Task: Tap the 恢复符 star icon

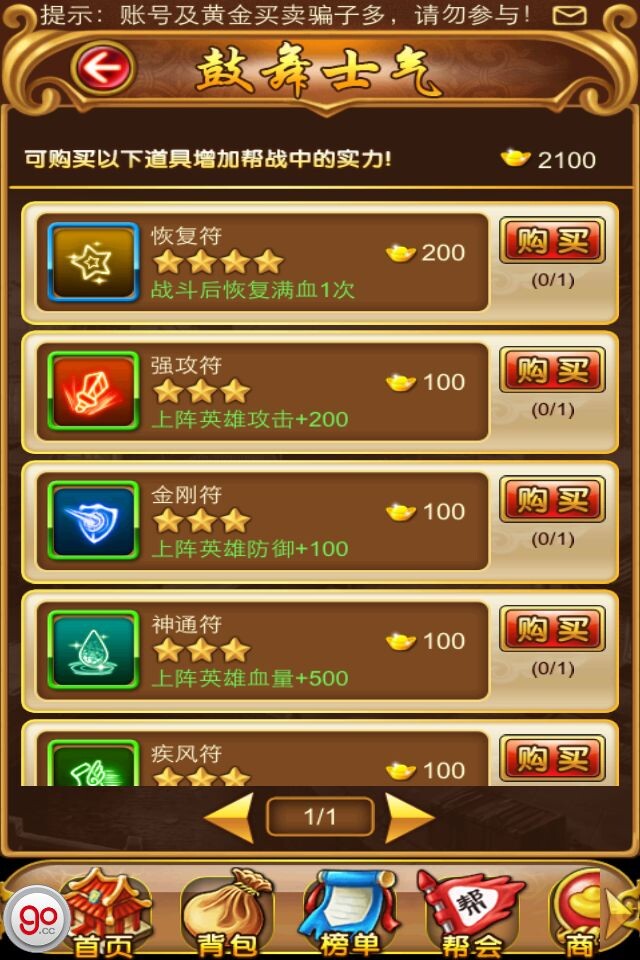Action: click(x=93, y=262)
